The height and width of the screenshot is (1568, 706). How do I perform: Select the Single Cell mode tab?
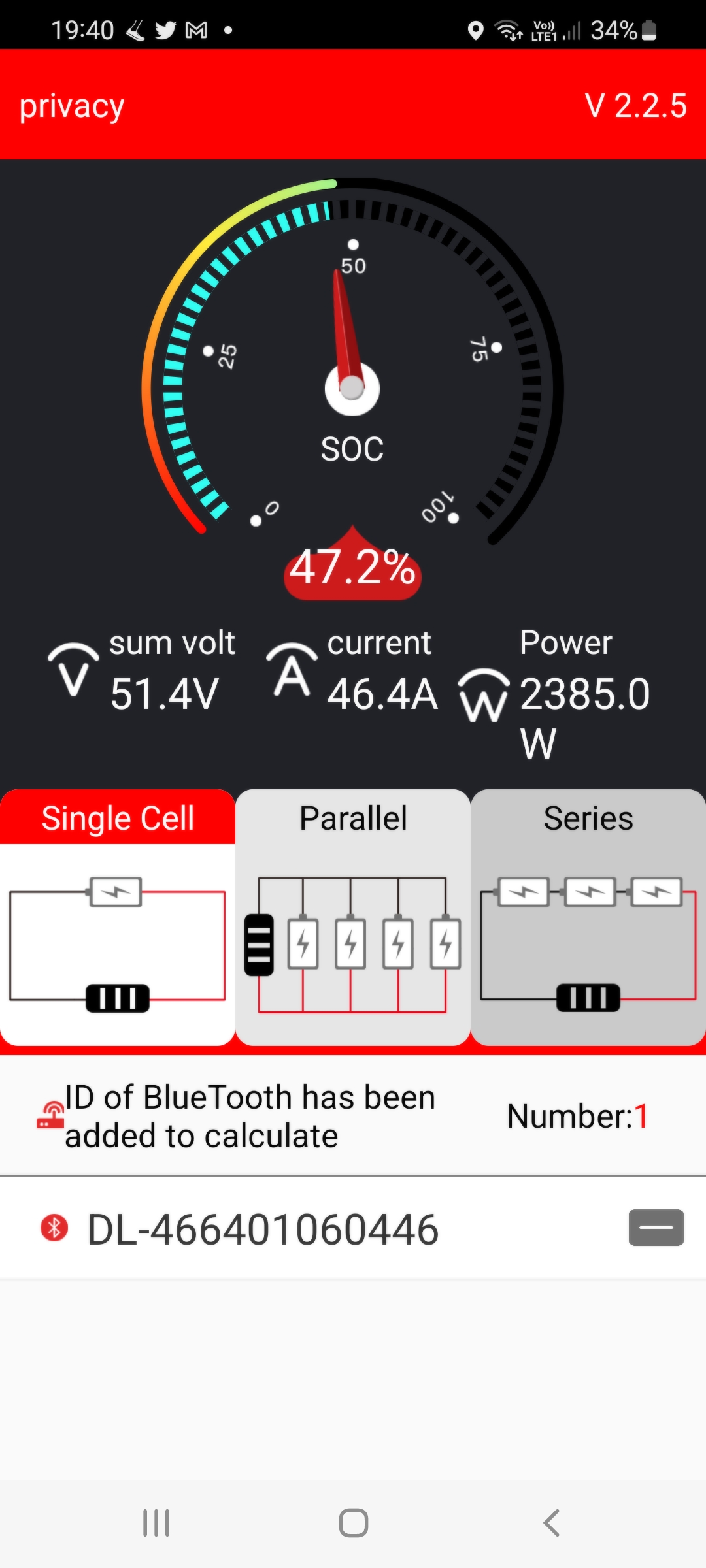point(118,818)
